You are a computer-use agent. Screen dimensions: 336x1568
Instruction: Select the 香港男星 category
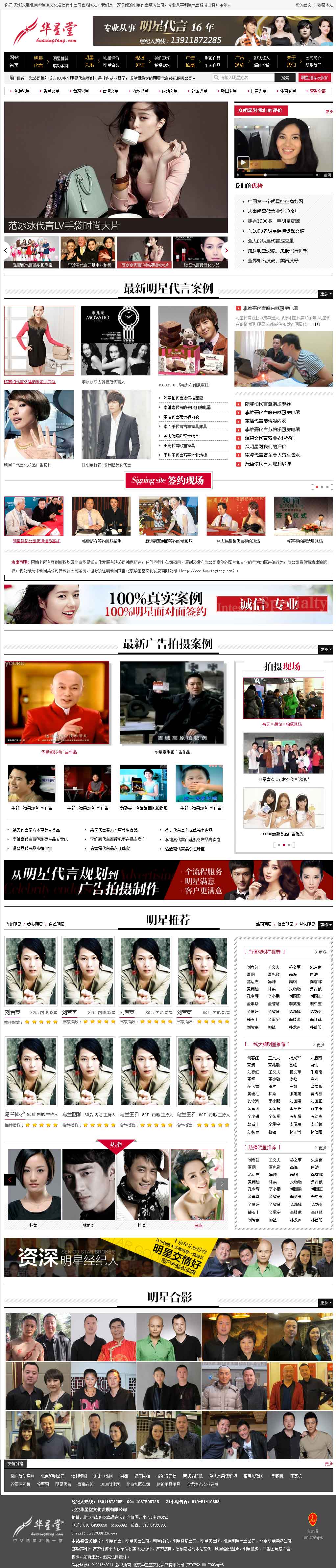coord(21,91)
